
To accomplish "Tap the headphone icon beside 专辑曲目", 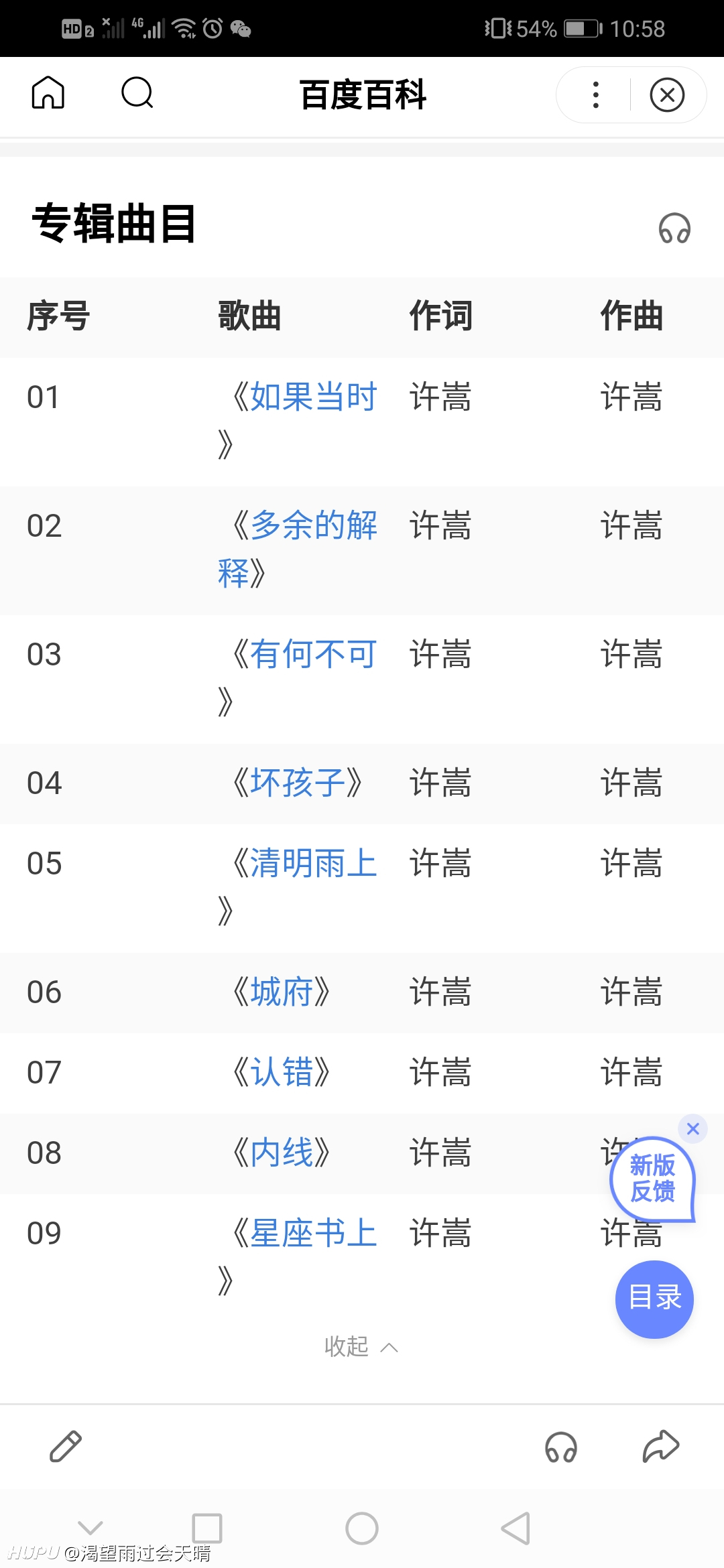I will (x=674, y=228).
